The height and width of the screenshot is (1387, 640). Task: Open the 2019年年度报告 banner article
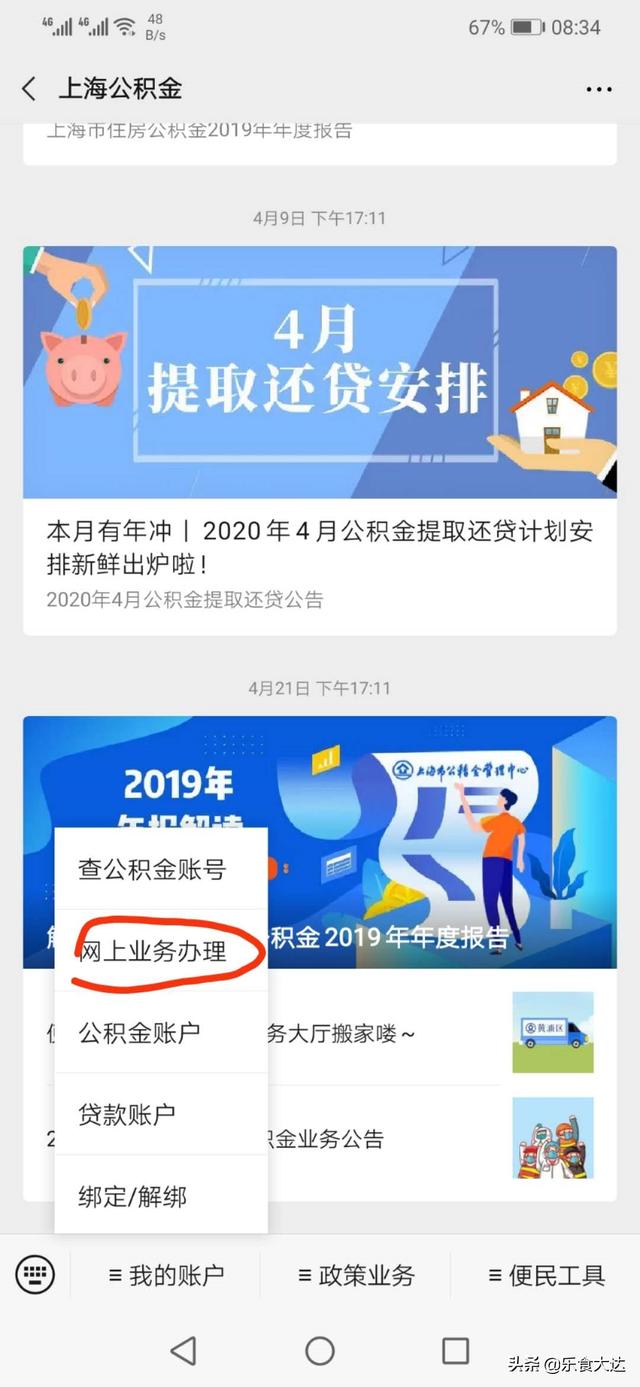click(440, 800)
